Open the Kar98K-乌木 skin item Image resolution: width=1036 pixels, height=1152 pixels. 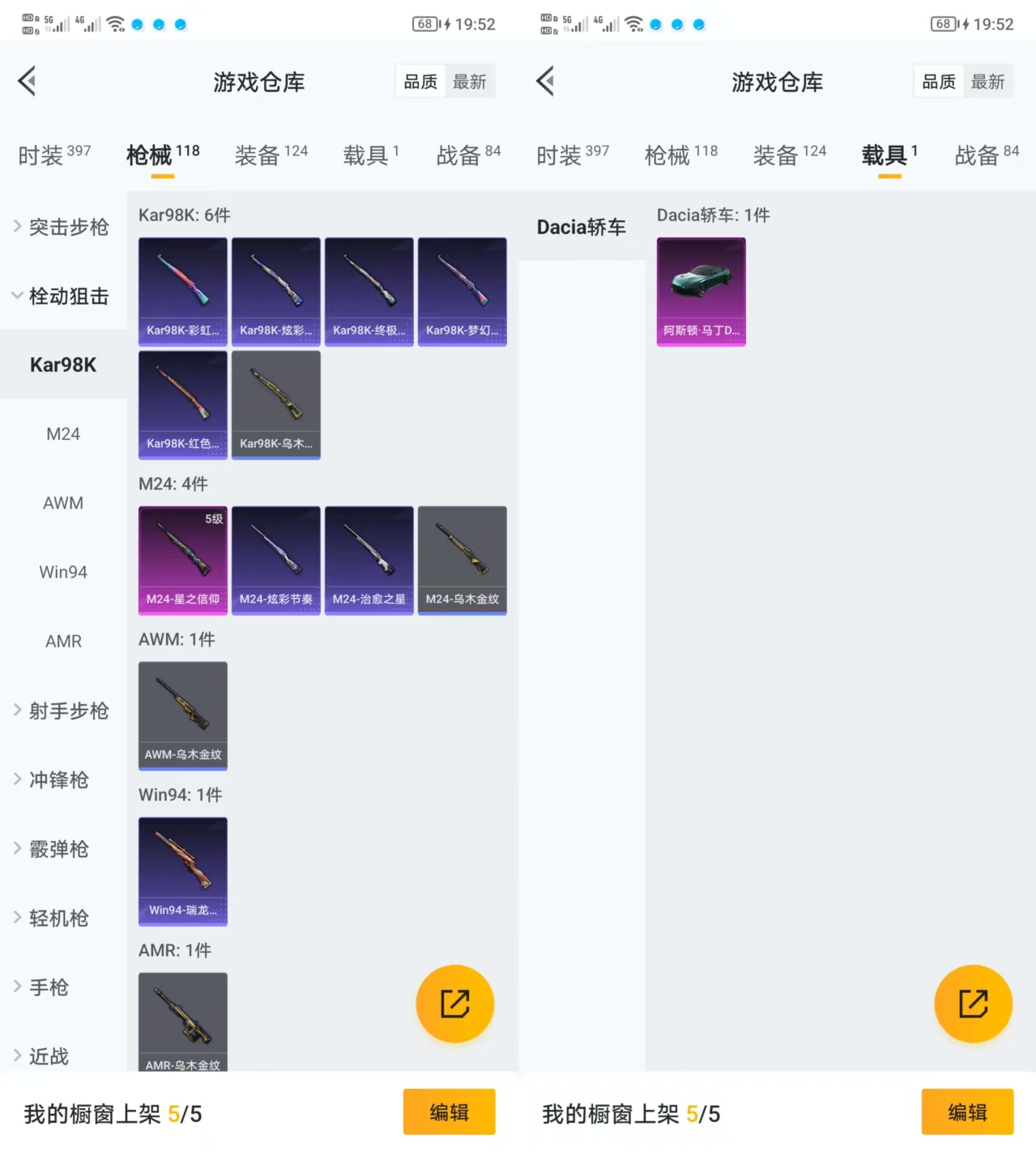[276, 405]
